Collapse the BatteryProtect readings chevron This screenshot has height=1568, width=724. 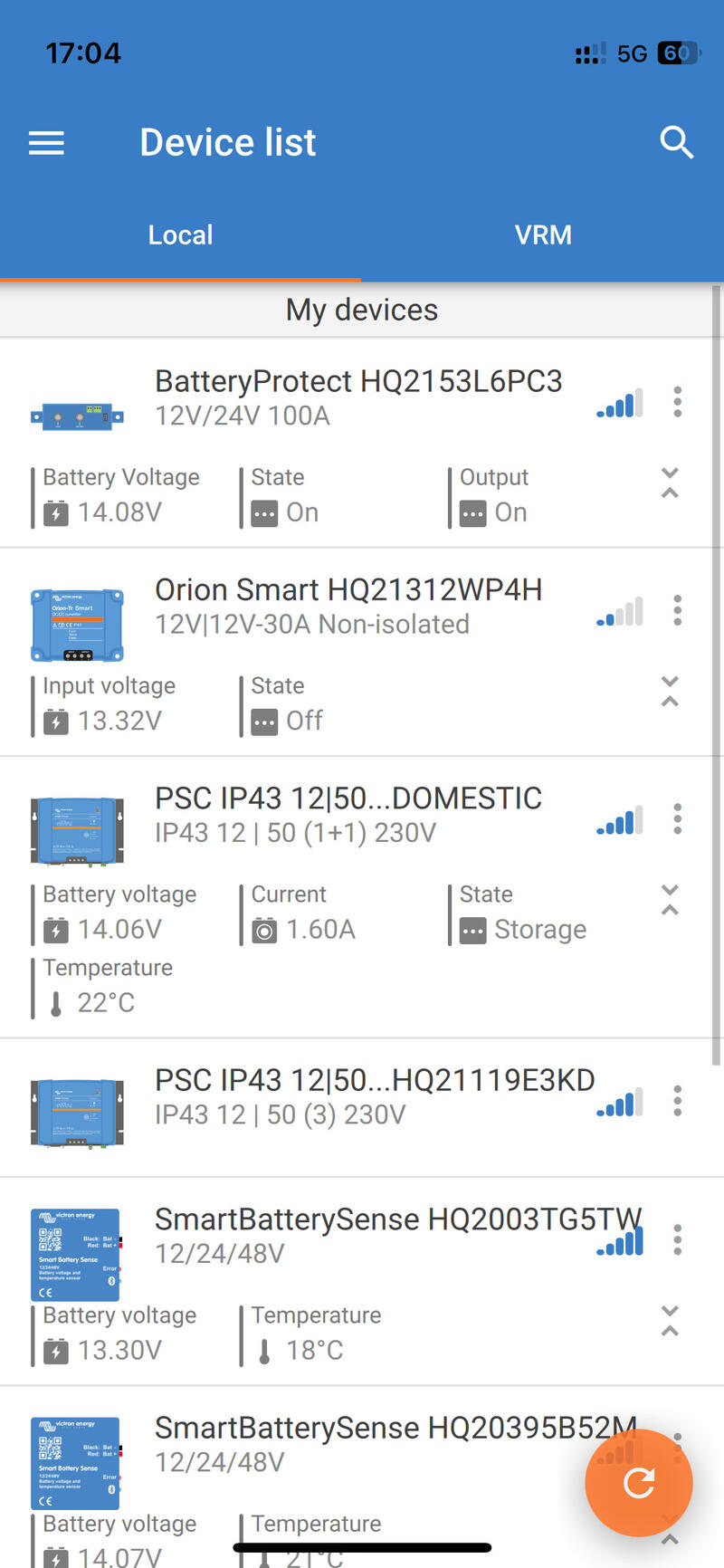(670, 483)
